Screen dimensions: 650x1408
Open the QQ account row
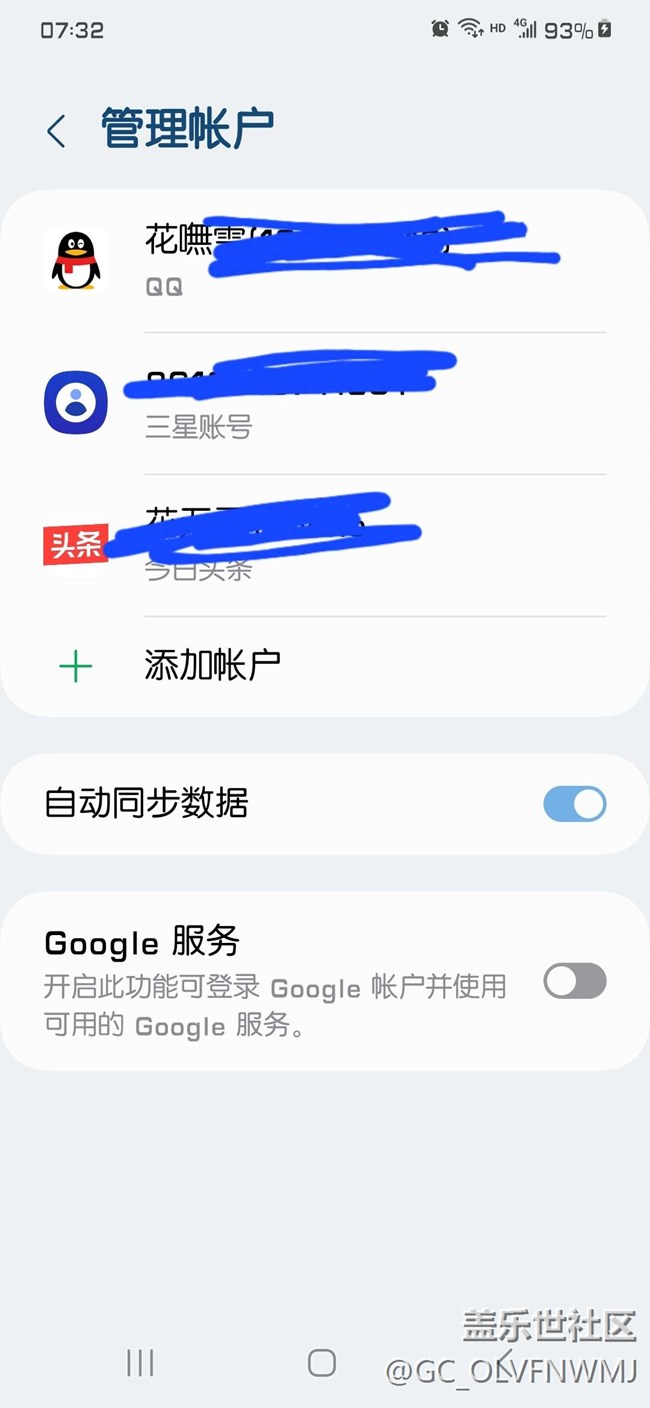(324, 260)
